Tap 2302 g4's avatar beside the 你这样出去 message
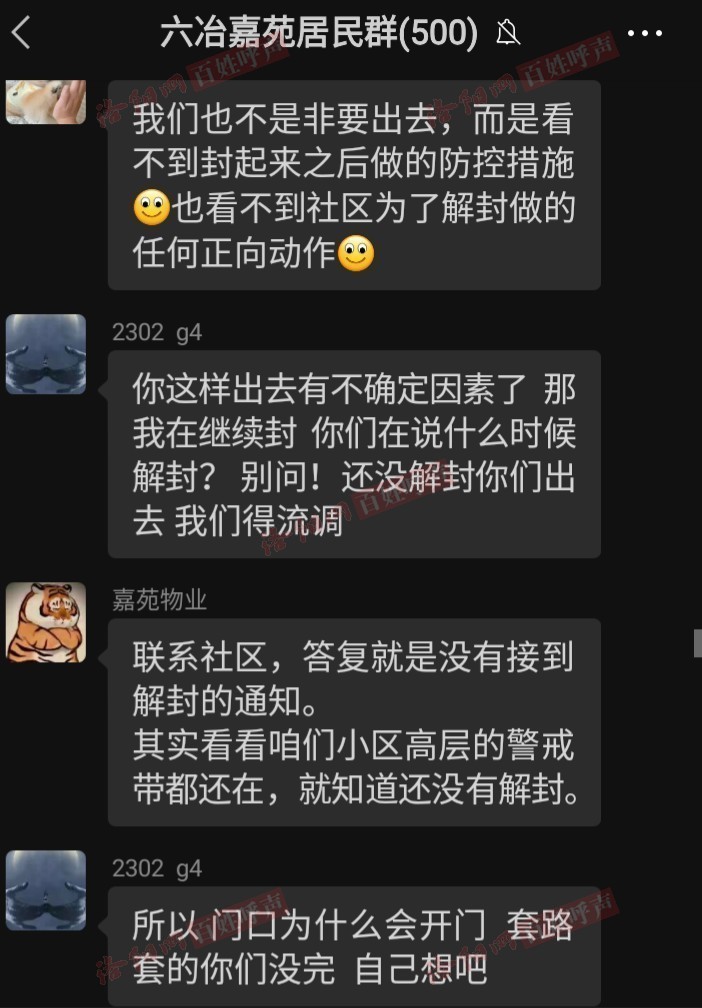The height and width of the screenshot is (1008, 702). (x=46, y=354)
